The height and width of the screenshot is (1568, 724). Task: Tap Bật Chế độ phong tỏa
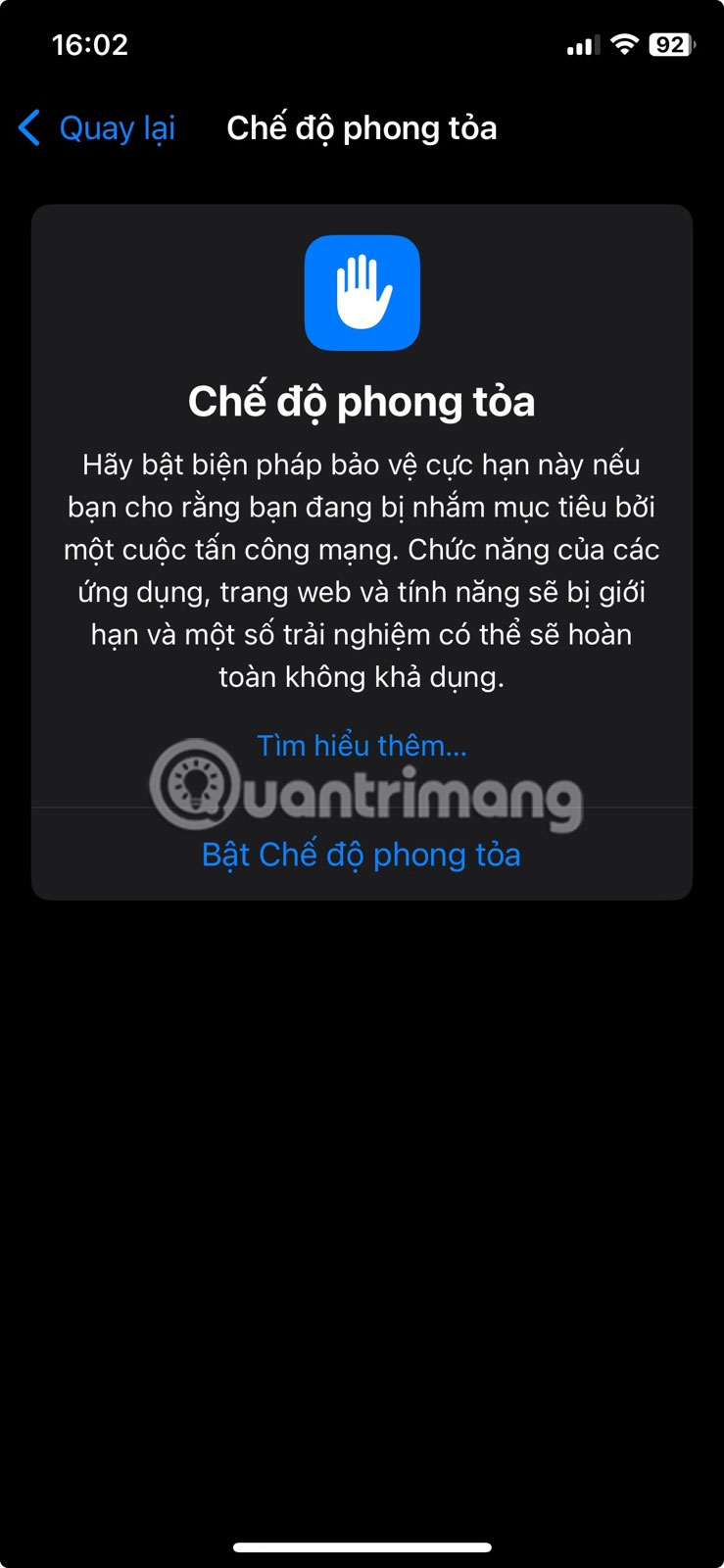[x=362, y=855]
